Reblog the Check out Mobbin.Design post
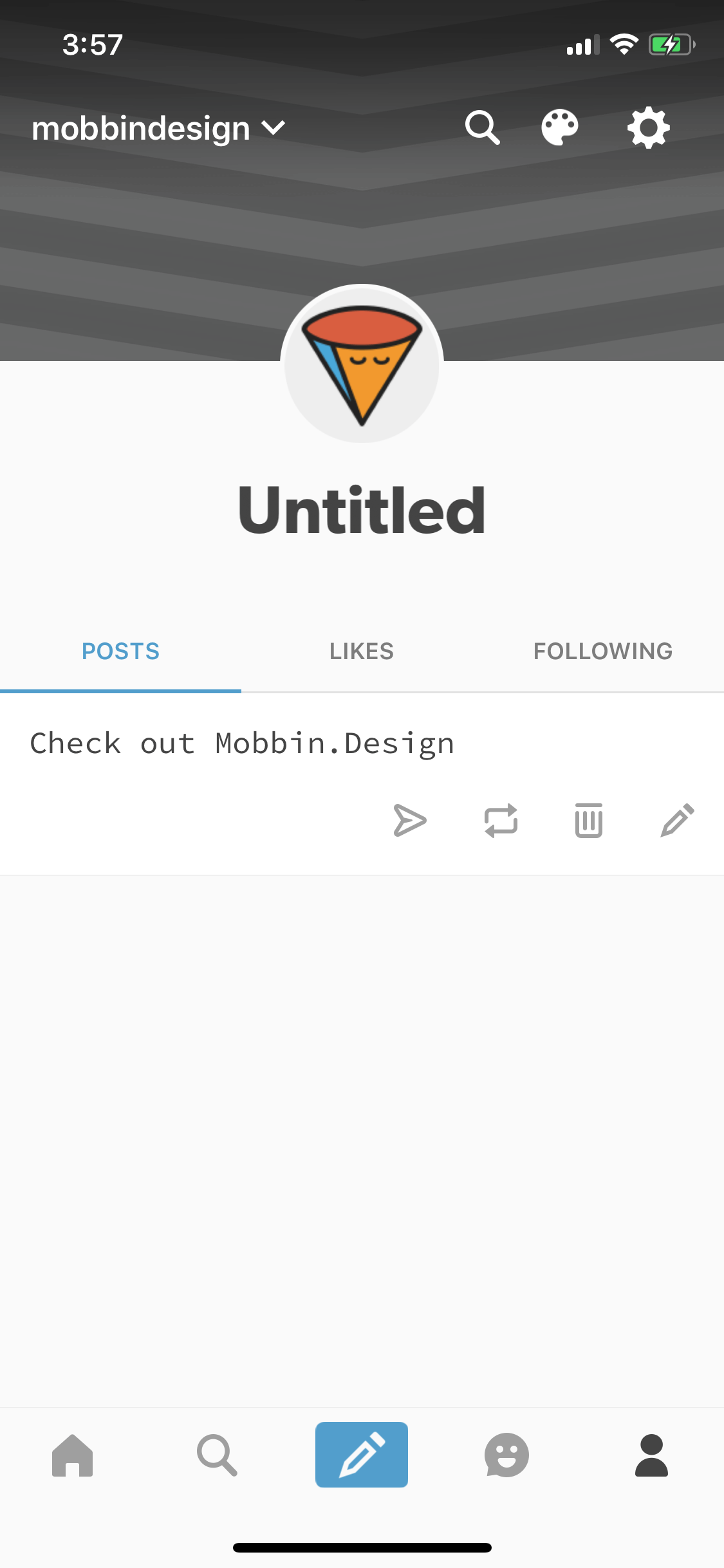The height and width of the screenshot is (1568, 724). click(501, 821)
